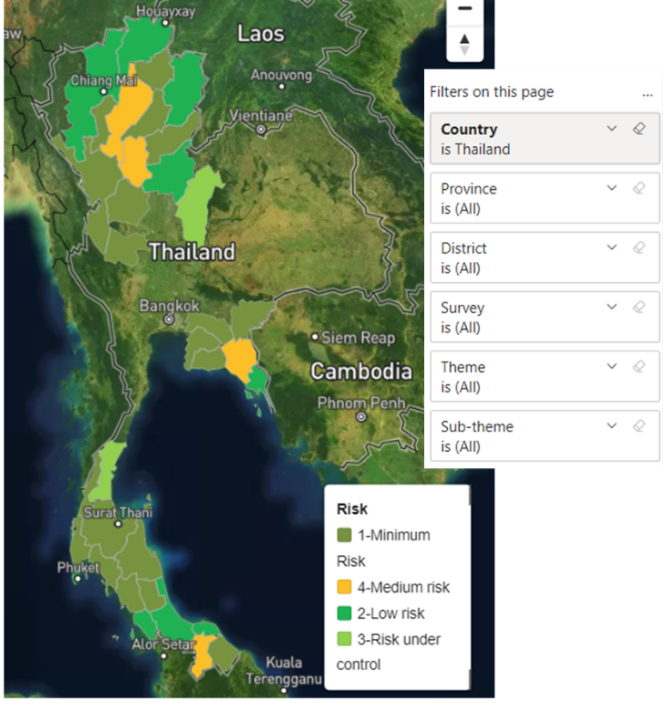Open the Filters pane overflow menu

648,93
